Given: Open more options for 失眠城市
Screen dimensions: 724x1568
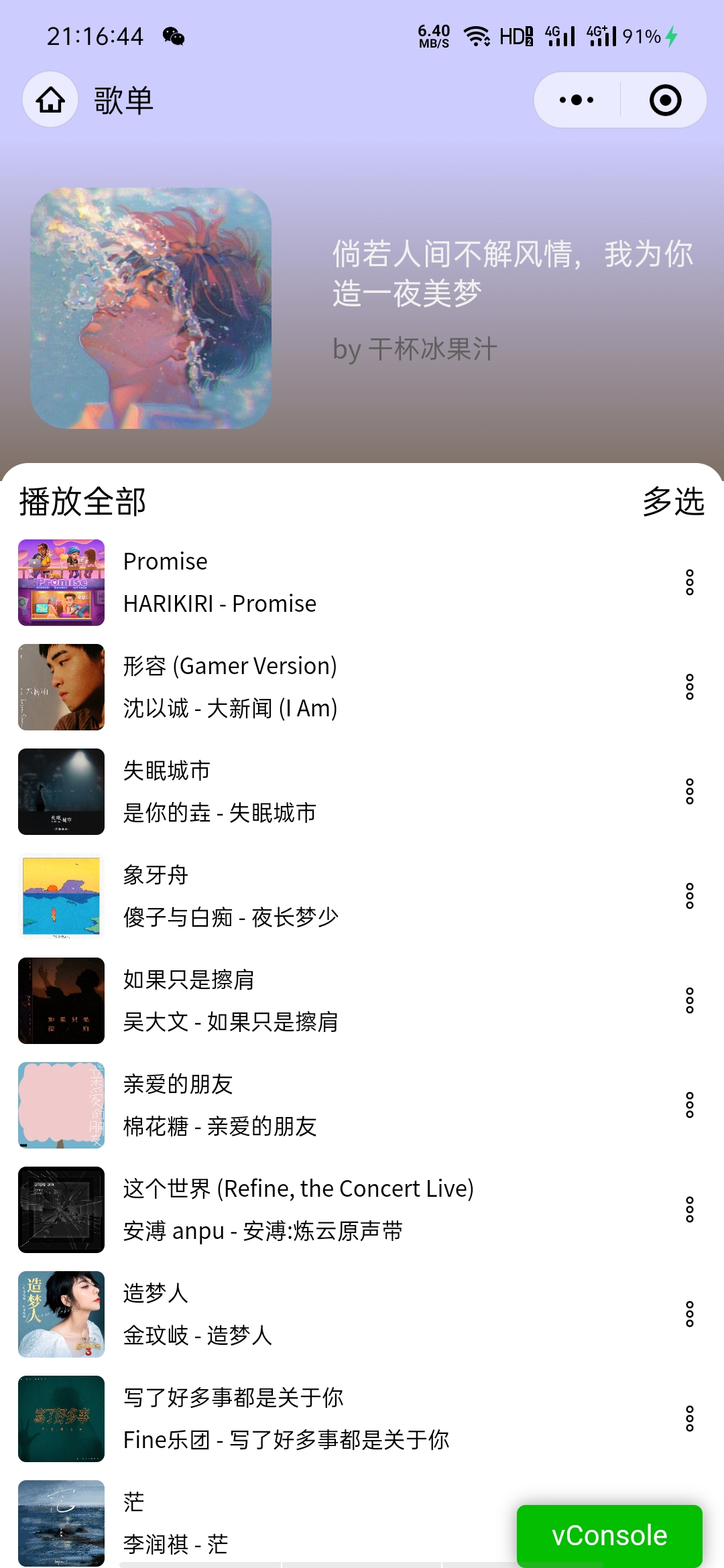Looking at the screenshot, I should [x=689, y=791].
